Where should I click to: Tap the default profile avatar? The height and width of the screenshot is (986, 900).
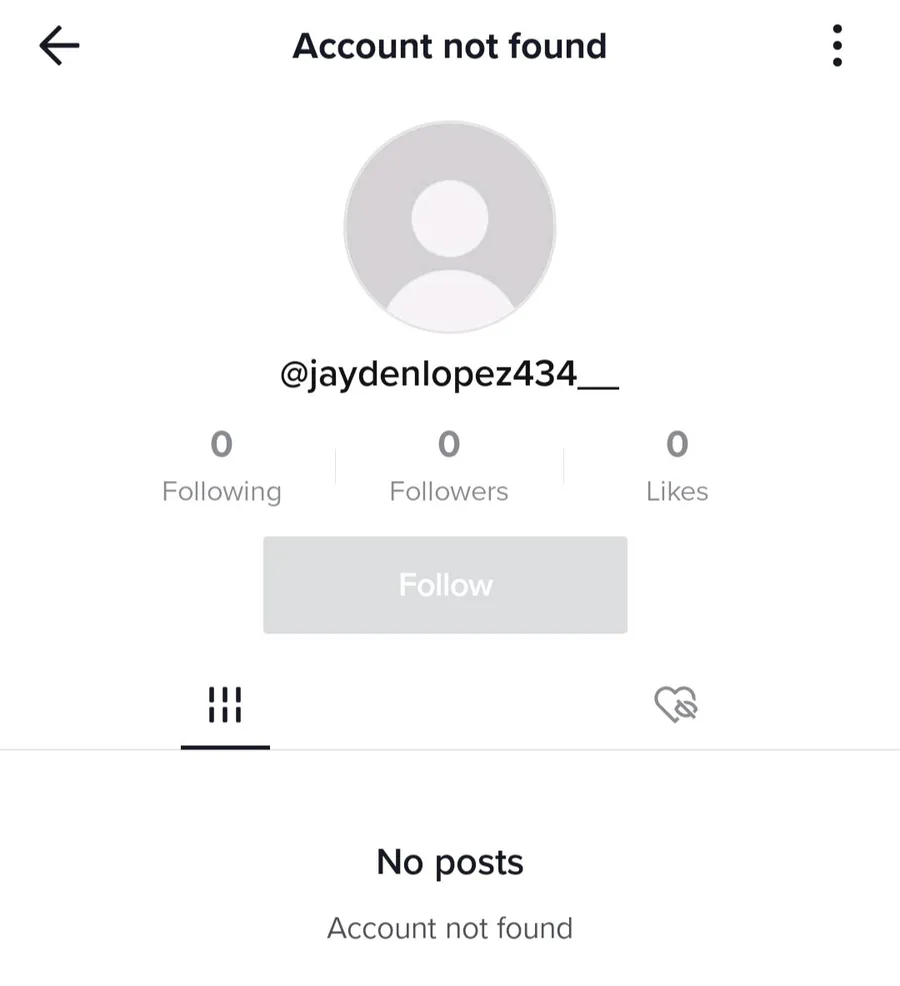(x=450, y=227)
